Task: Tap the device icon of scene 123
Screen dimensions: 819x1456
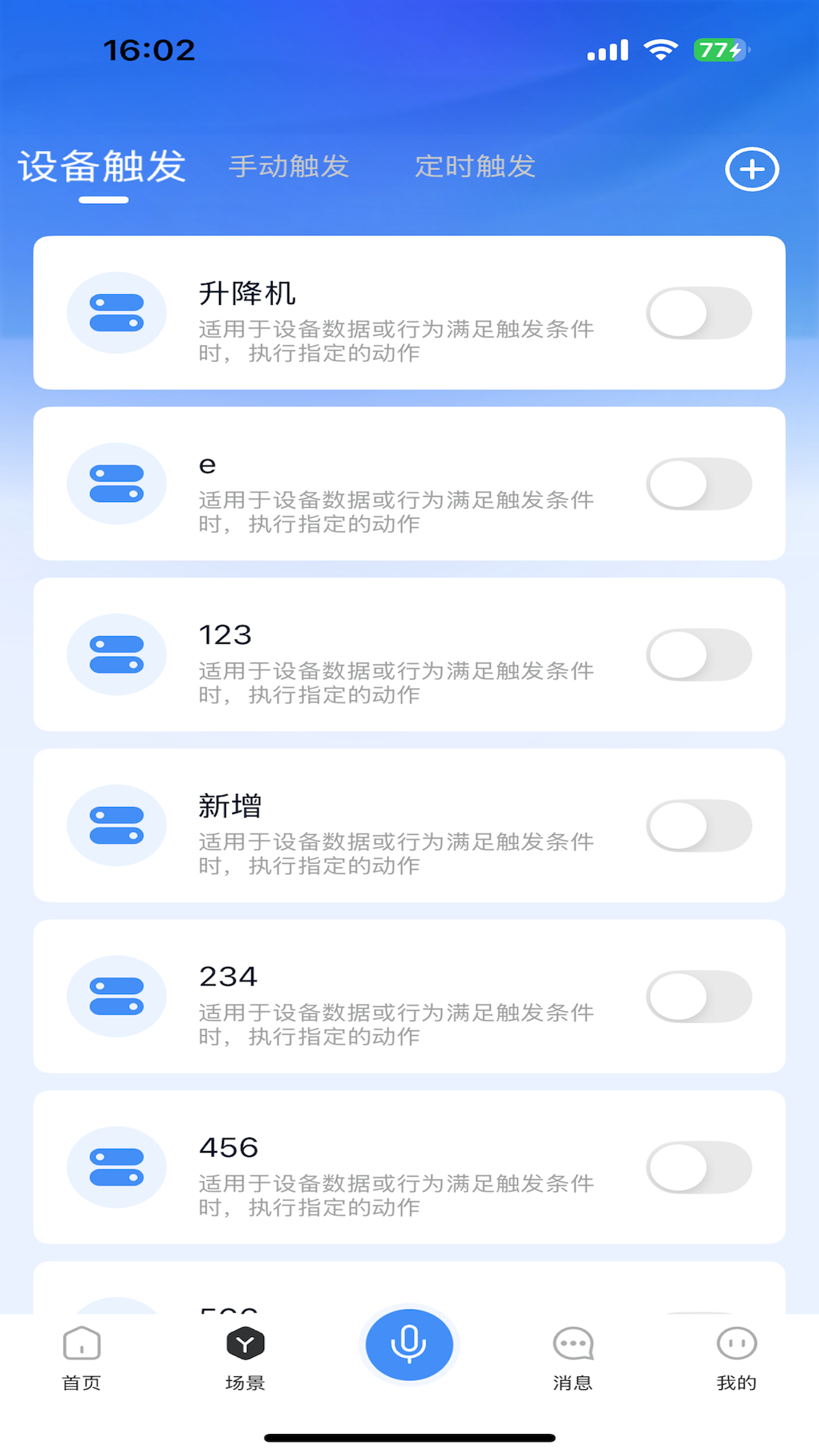Action: (116, 654)
